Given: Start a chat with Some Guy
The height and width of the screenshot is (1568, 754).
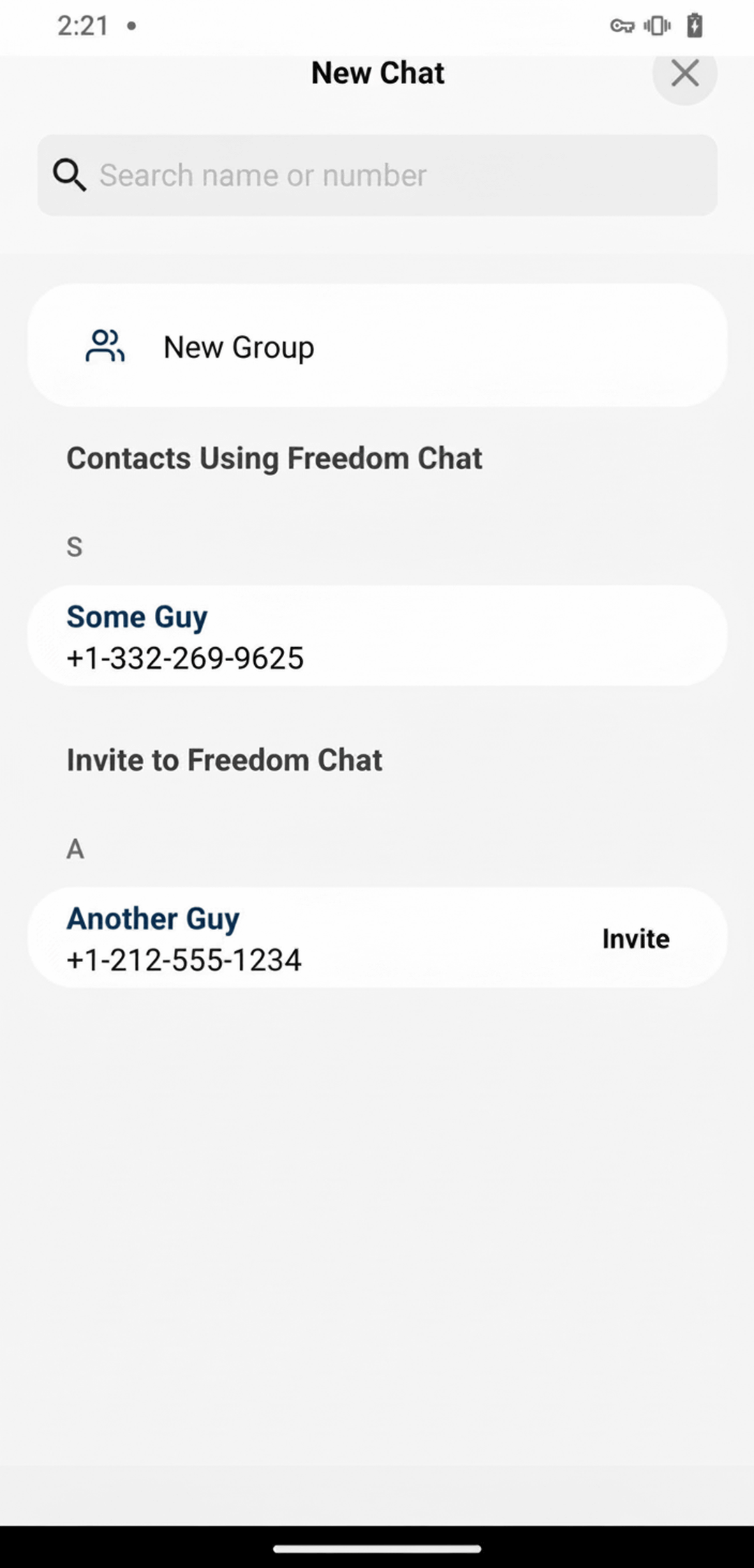Looking at the screenshot, I should (x=377, y=636).
